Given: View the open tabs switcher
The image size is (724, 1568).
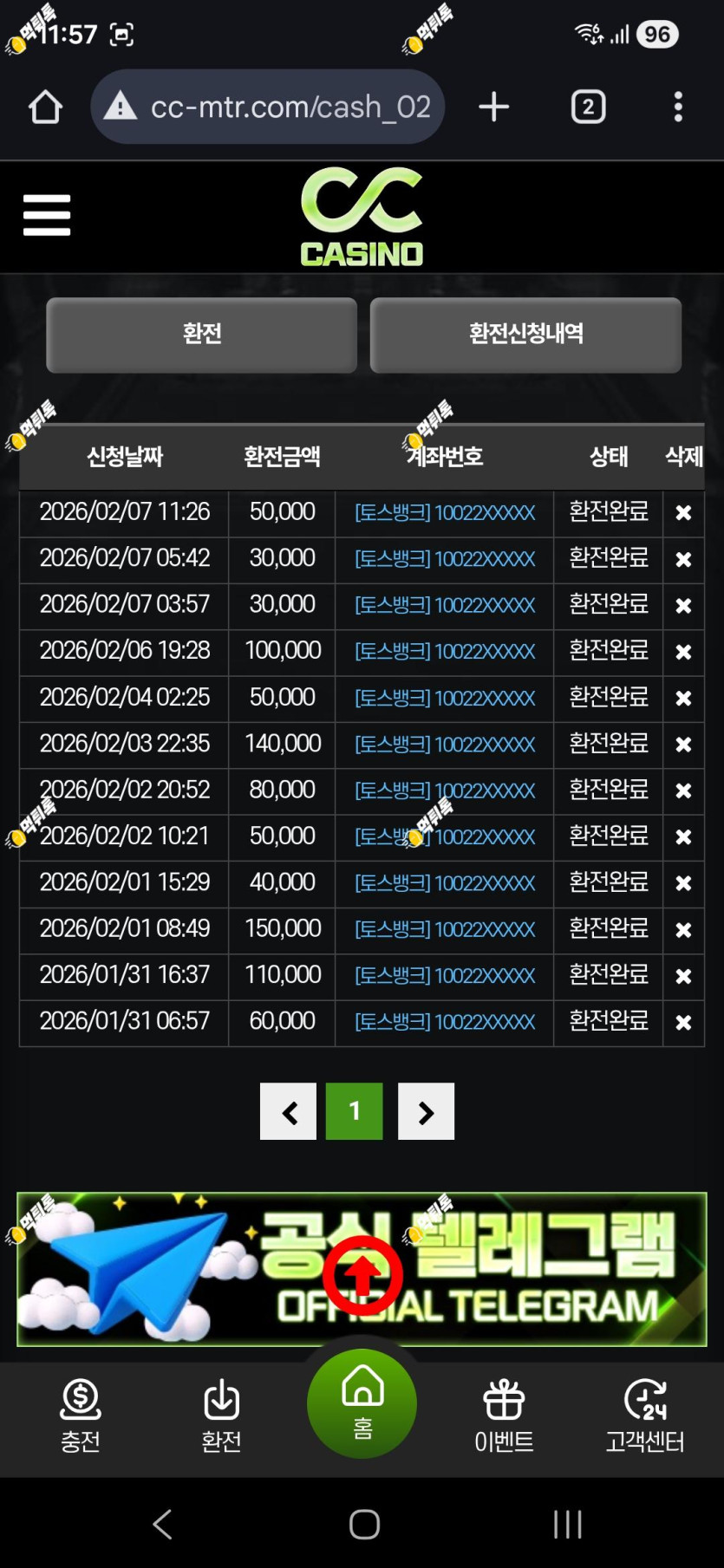Looking at the screenshot, I should 589,107.
